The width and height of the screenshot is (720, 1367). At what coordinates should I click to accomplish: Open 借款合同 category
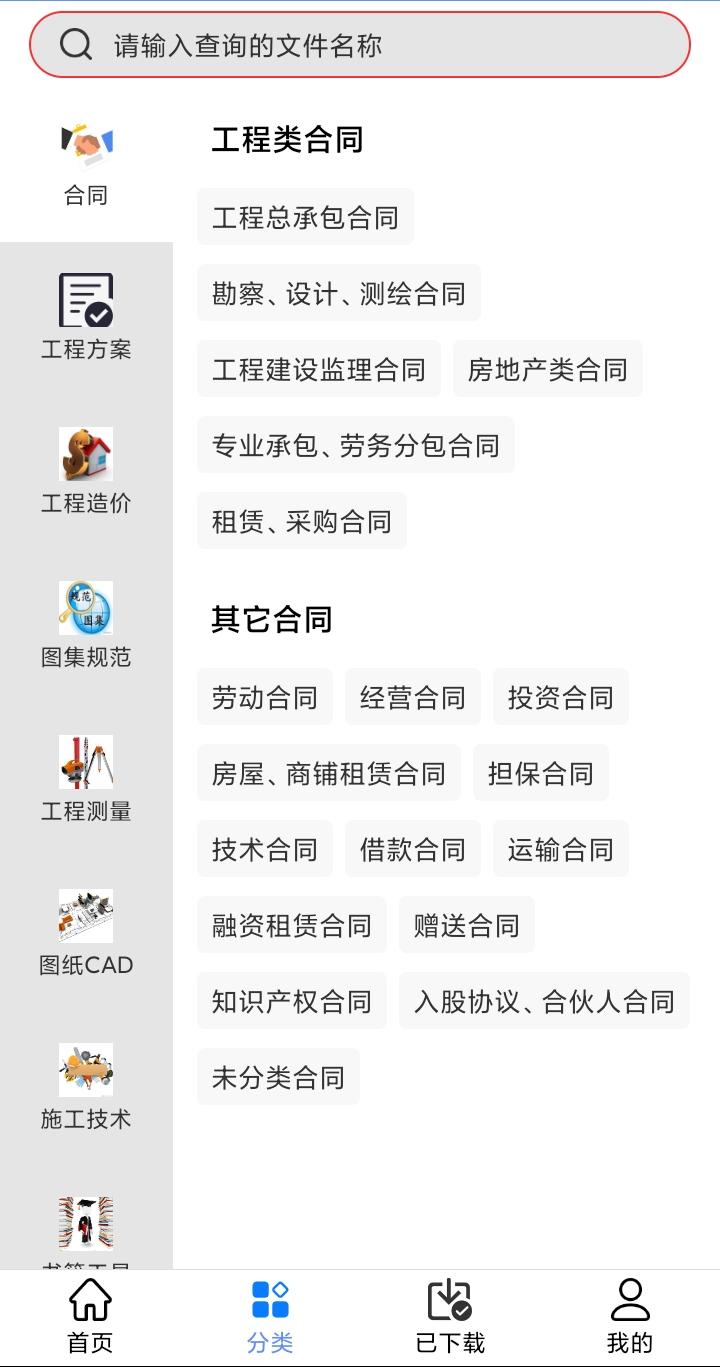pos(412,849)
